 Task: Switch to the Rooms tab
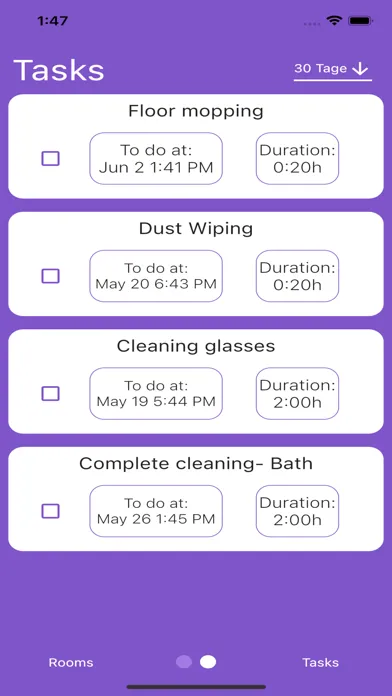tap(71, 662)
